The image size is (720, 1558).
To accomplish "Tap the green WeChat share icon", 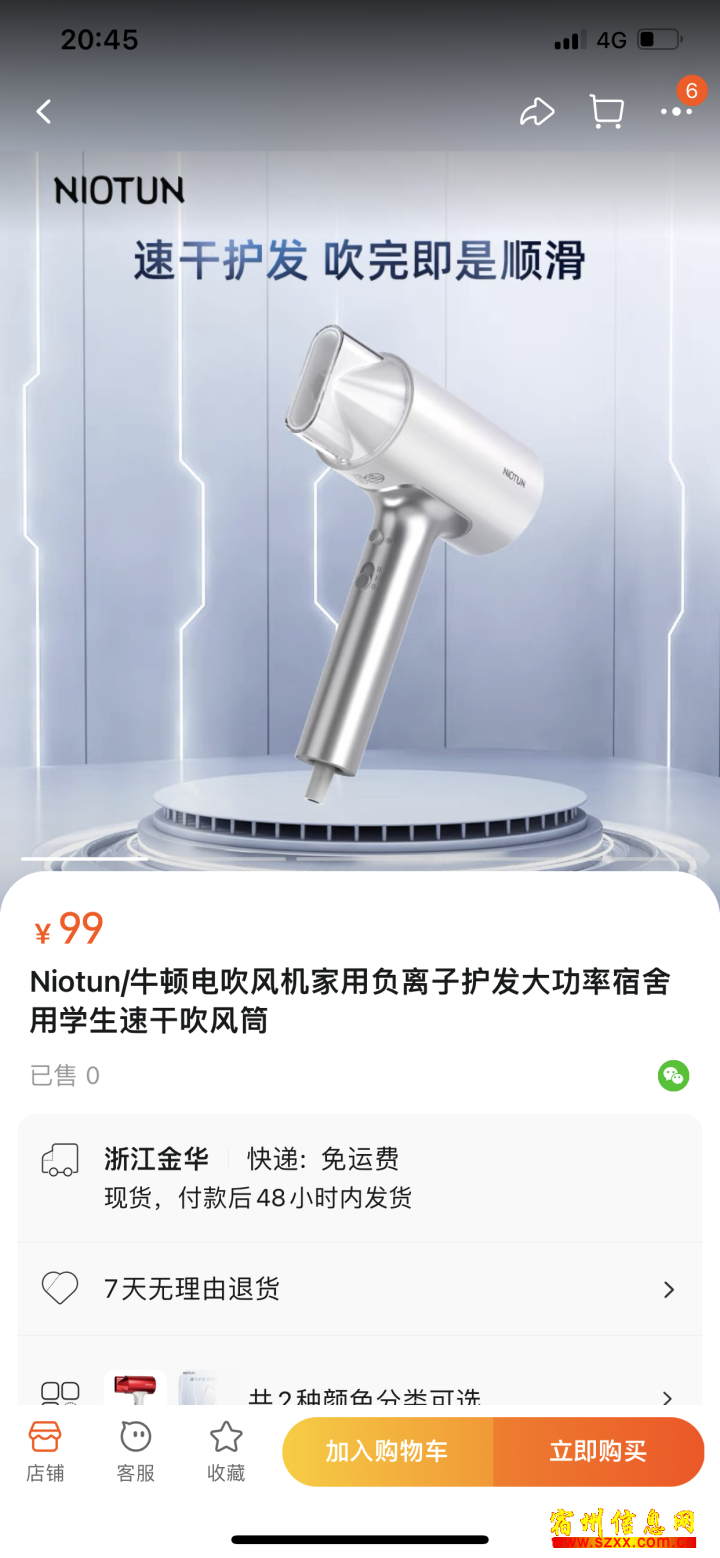I will click(x=673, y=1076).
